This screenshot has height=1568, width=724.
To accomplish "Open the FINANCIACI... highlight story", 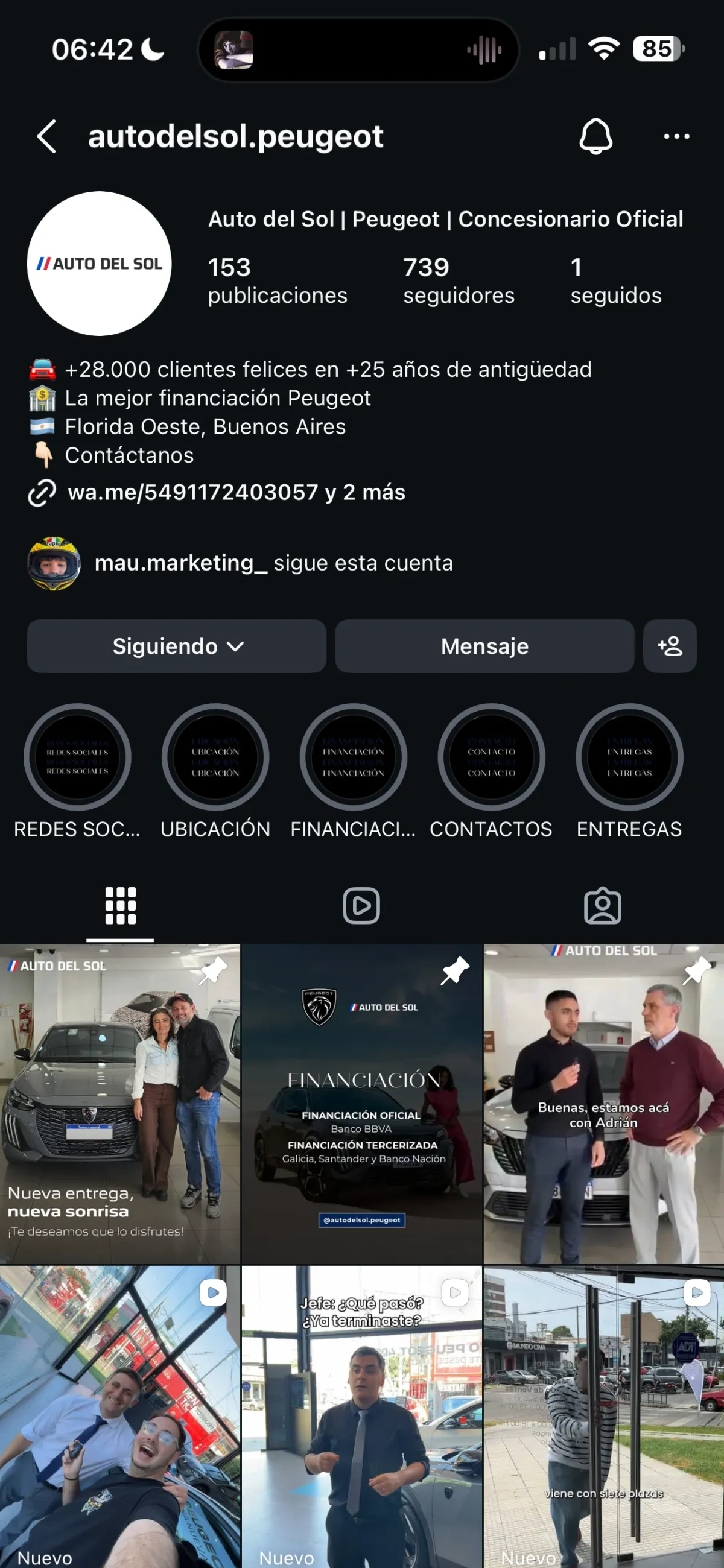I will click(x=353, y=757).
